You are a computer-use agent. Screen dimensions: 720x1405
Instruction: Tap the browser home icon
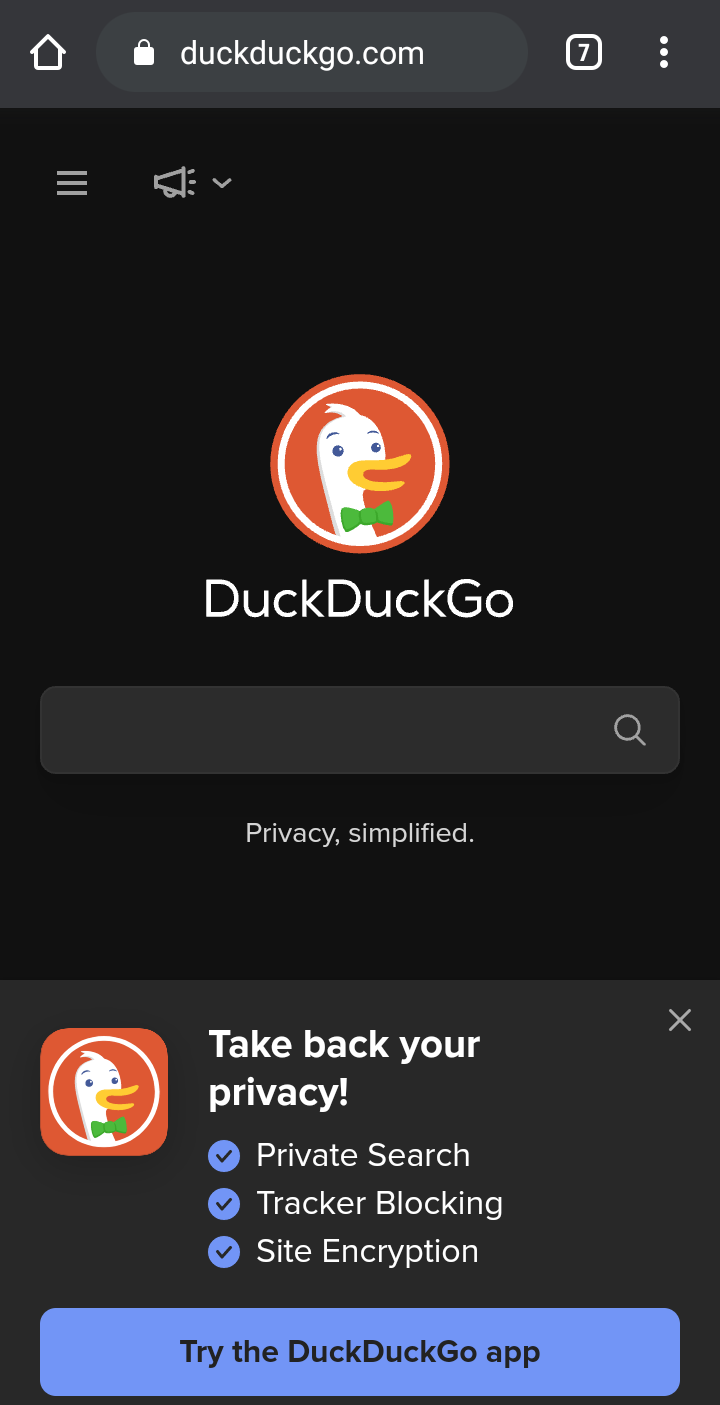pyautogui.click(x=48, y=52)
